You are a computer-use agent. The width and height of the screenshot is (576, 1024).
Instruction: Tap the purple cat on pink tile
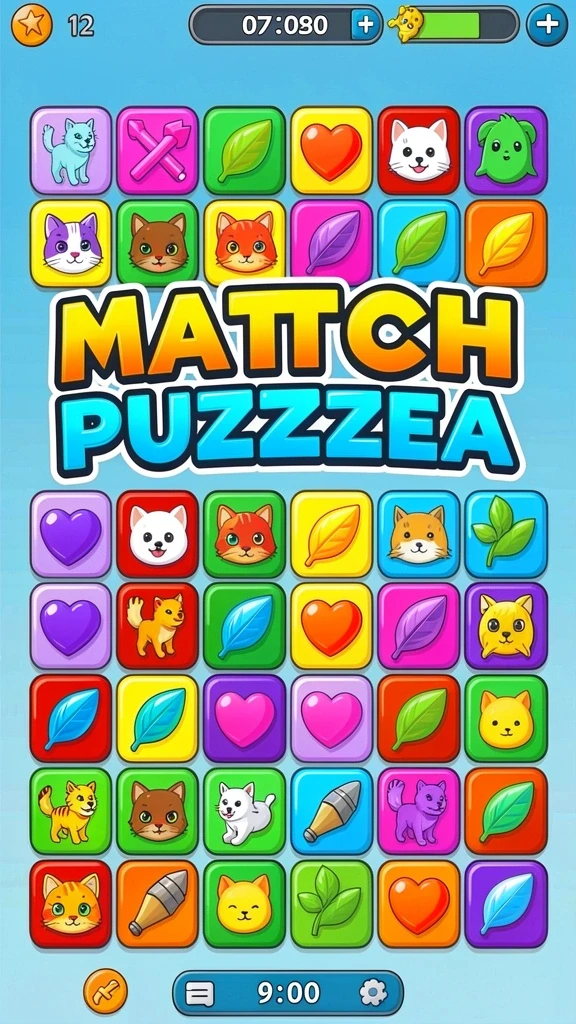point(419,811)
